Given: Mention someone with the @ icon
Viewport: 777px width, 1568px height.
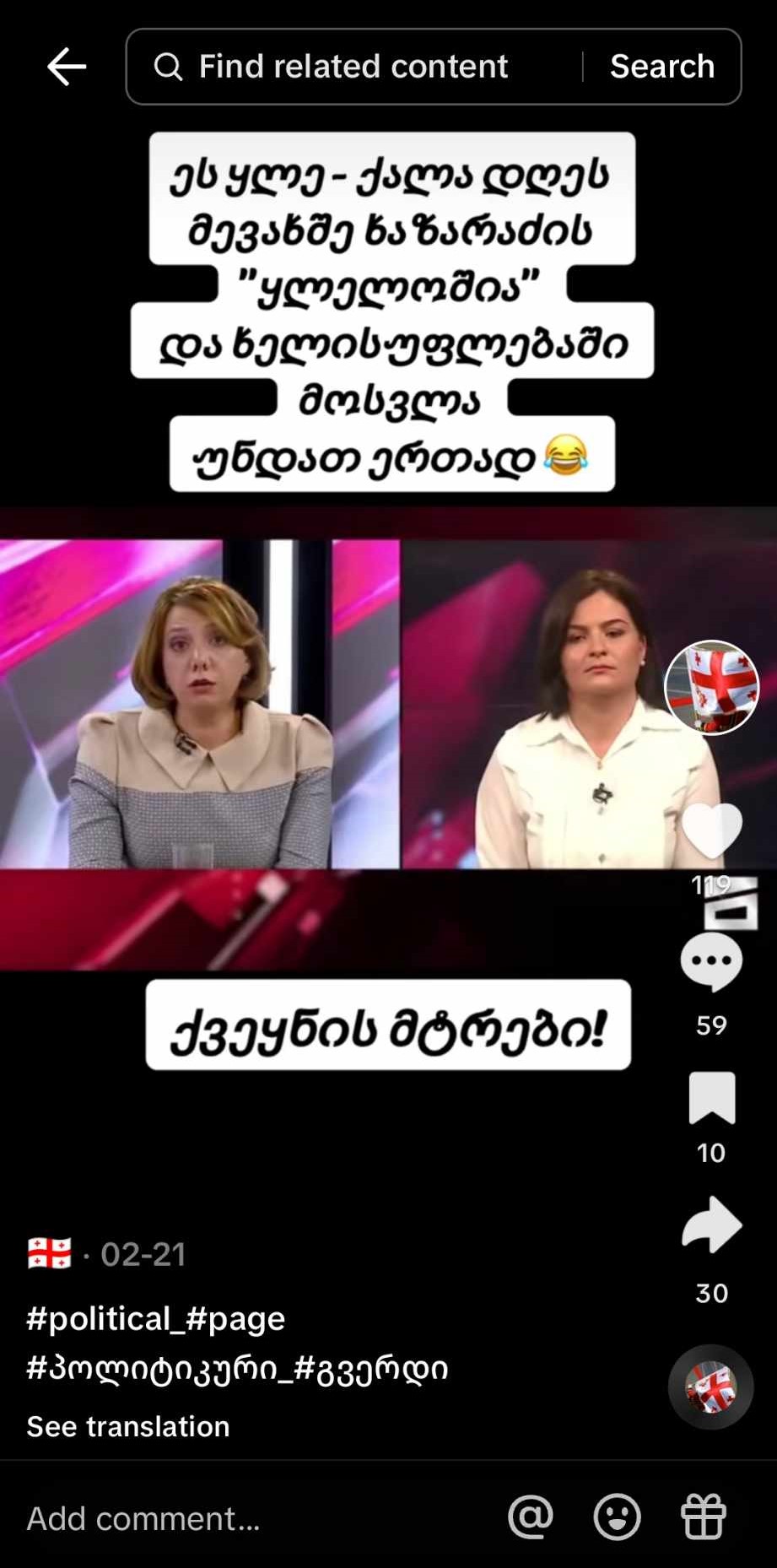Looking at the screenshot, I should [531, 1517].
